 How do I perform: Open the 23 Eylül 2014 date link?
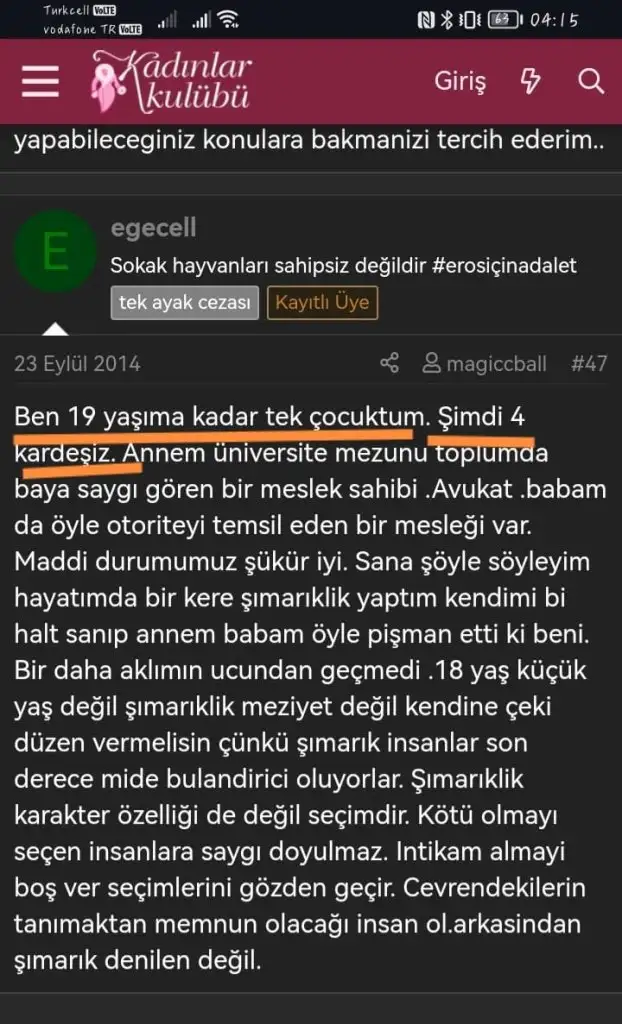[77, 363]
